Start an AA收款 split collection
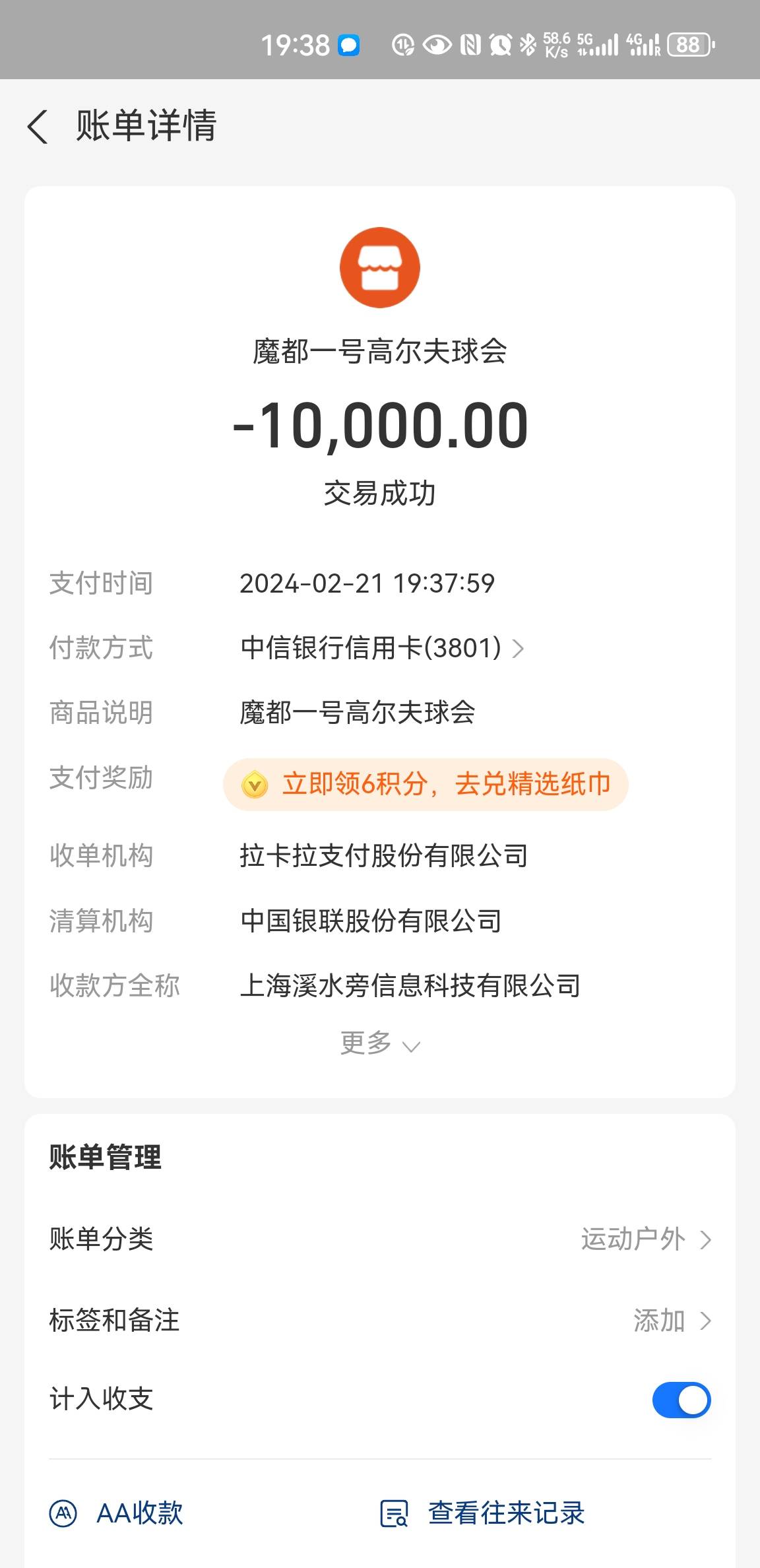 coord(117,1513)
